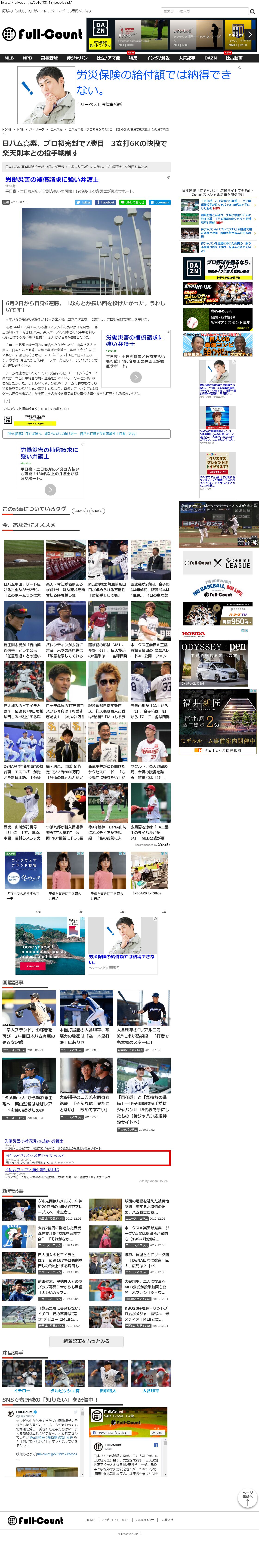Viewport: 259px width, 1568px height.
Task: Tap the 日本ハム article tag
Action: (x=80, y=511)
